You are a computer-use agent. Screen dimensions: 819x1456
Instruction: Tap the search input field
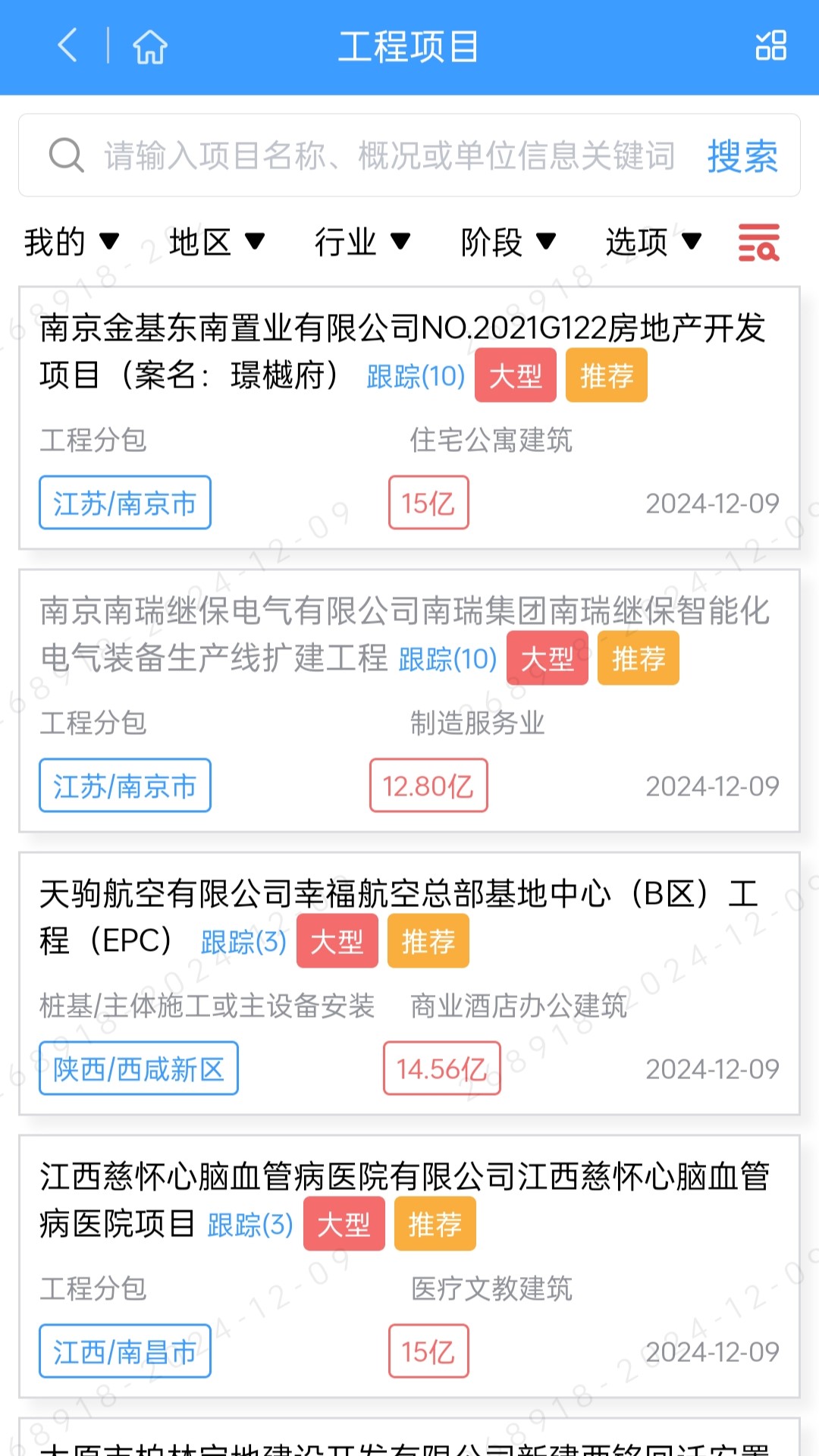(x=379, y=154)
